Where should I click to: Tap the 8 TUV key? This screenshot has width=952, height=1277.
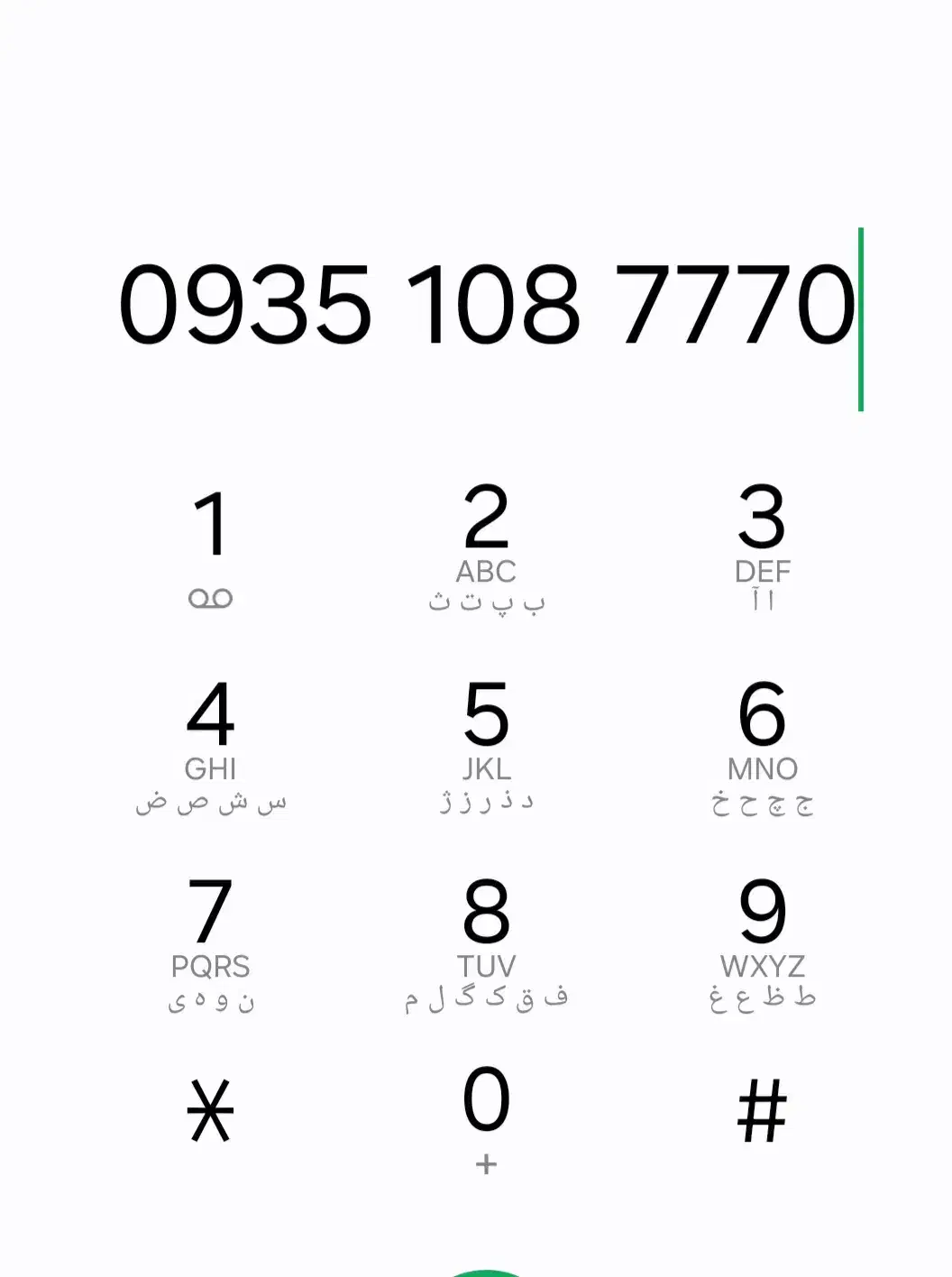(x=486, y=942)
